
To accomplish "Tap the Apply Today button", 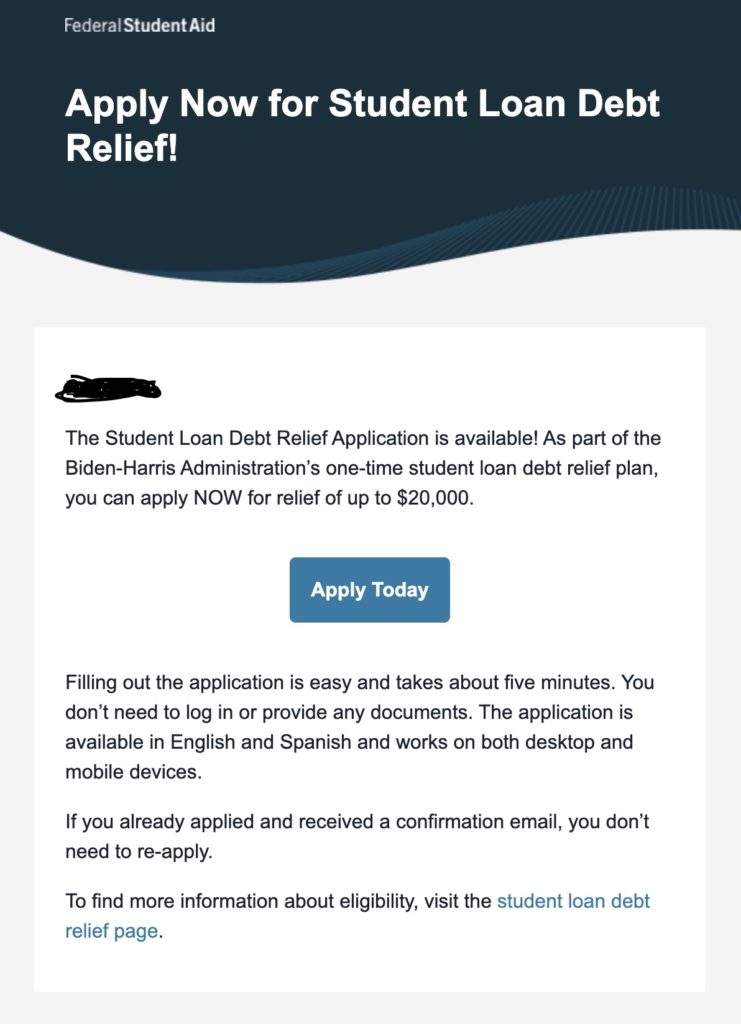I will coord(369,590).
